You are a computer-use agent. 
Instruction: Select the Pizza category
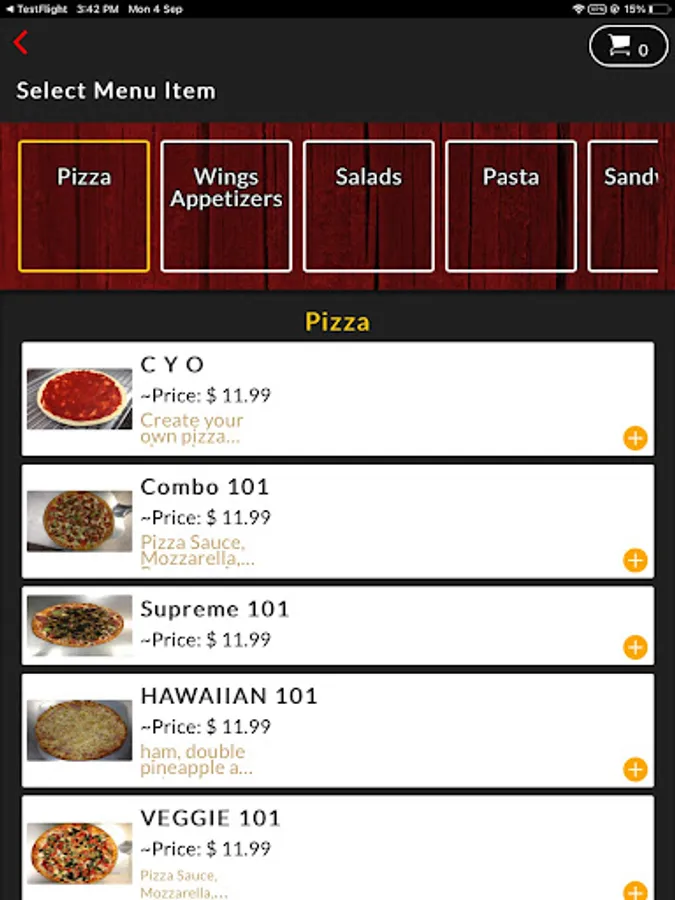click(x=84, y=206)
